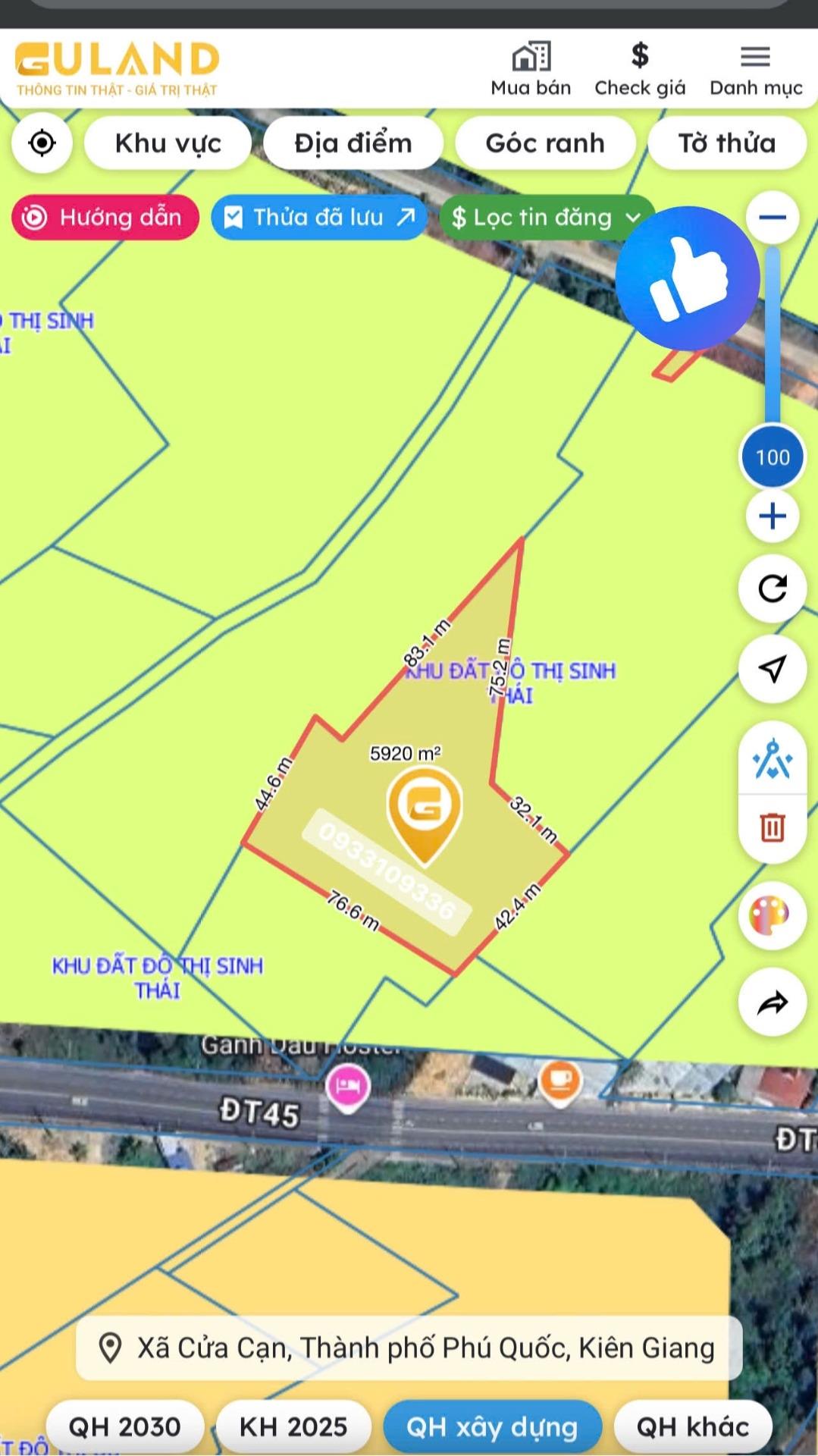Image resolution: width=818 pixels, height=1456 pixels.
Task: Decrease overlay opacity with minus button
Action: pos(772,218)
